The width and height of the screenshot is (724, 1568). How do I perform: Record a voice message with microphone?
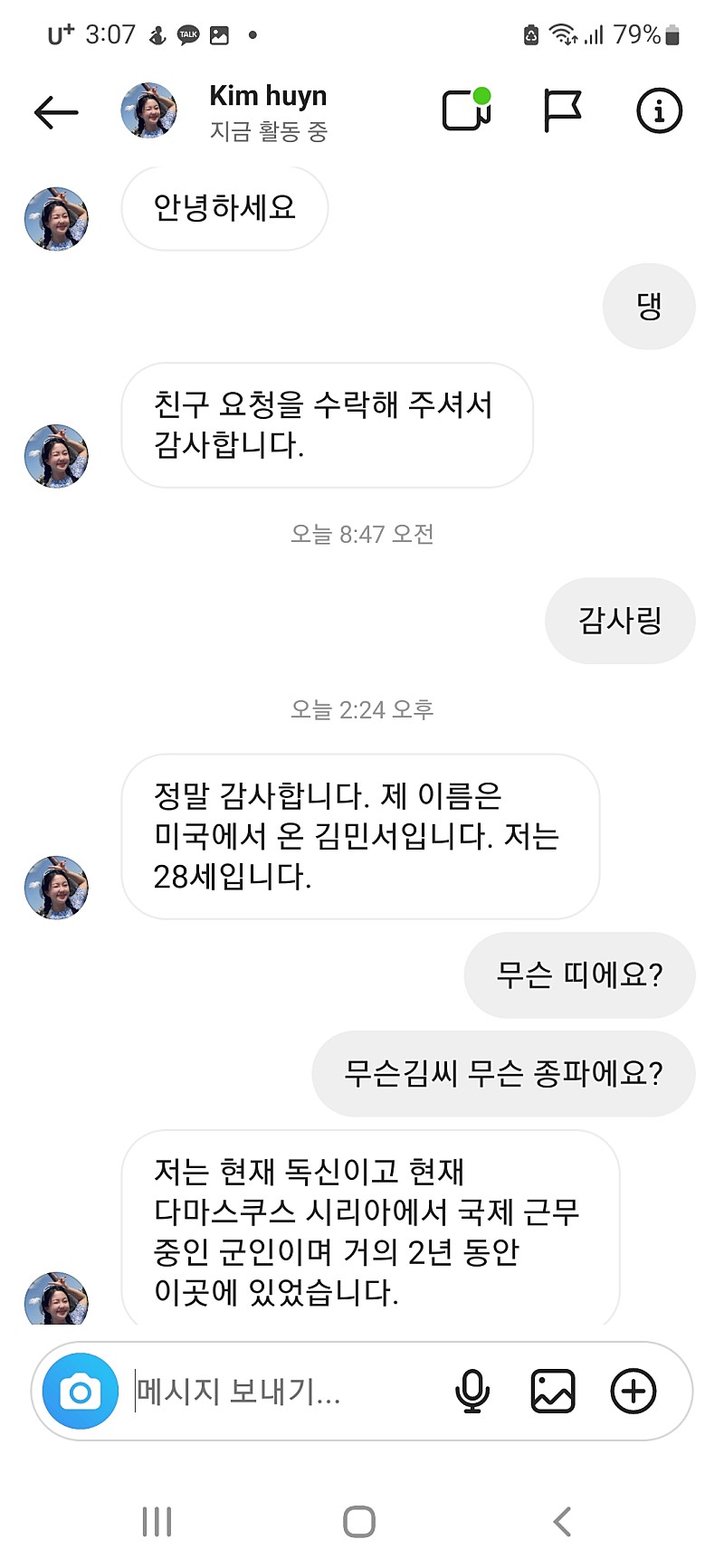click(x=472, y=1392)
